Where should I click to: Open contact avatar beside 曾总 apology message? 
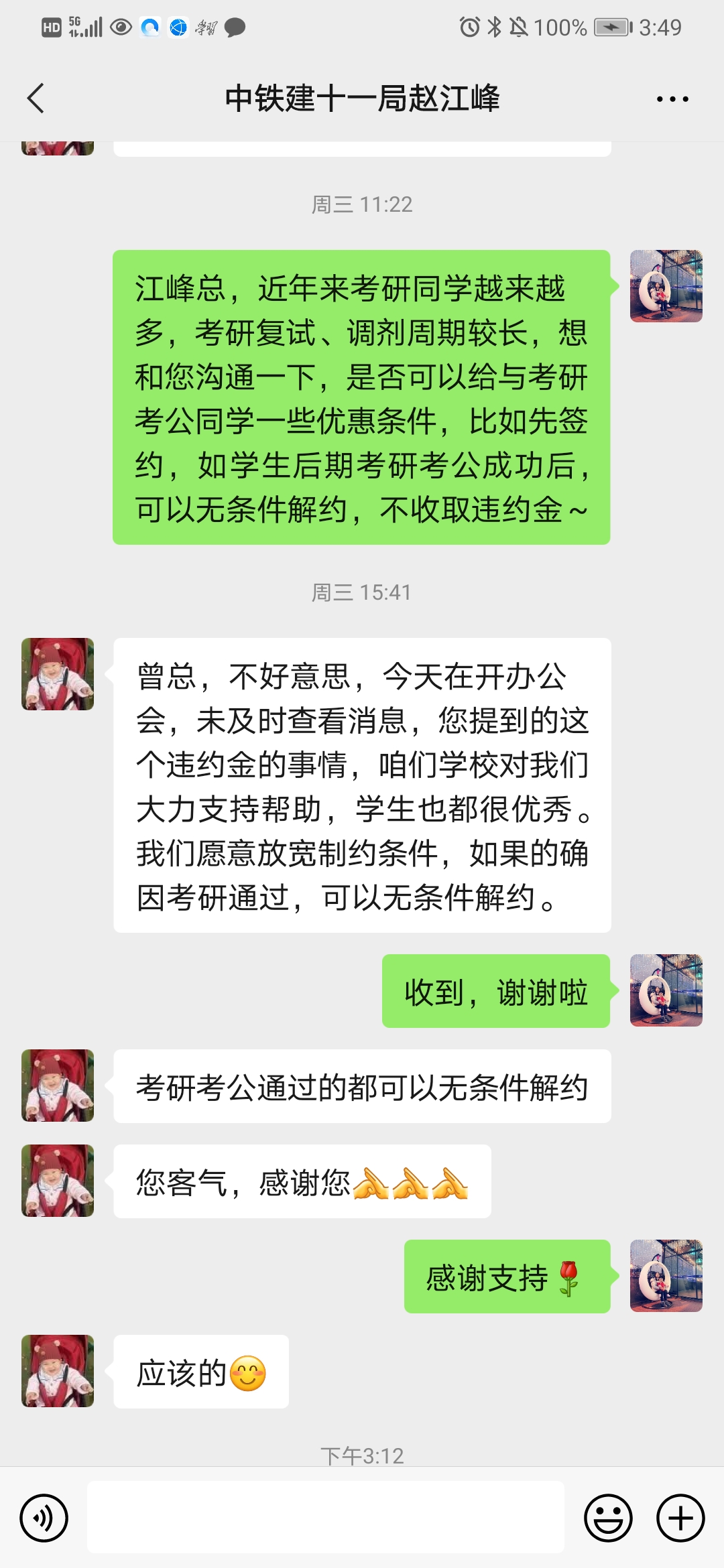click(x=58, y=674)
